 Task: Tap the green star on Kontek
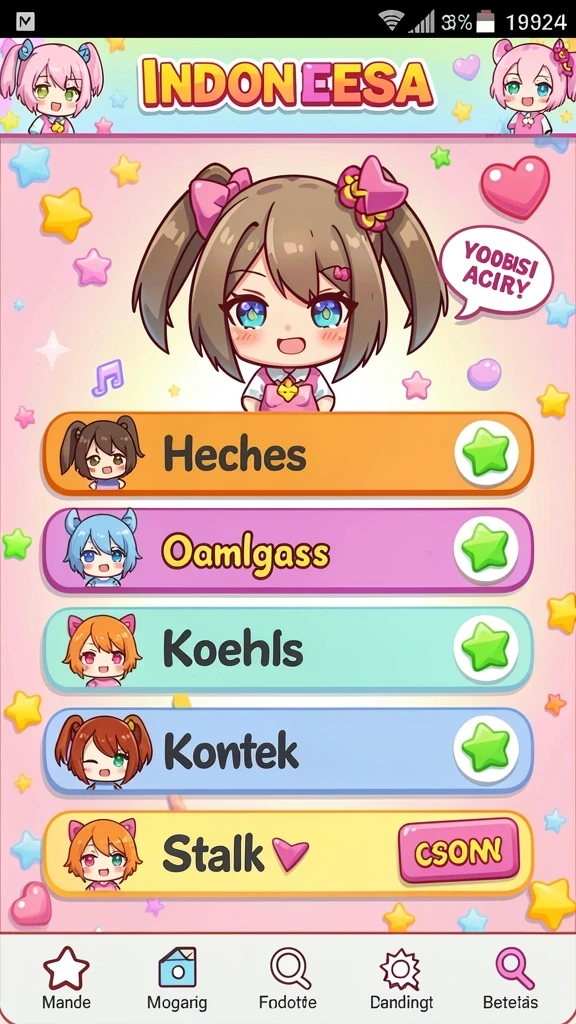tap(487, 749)
